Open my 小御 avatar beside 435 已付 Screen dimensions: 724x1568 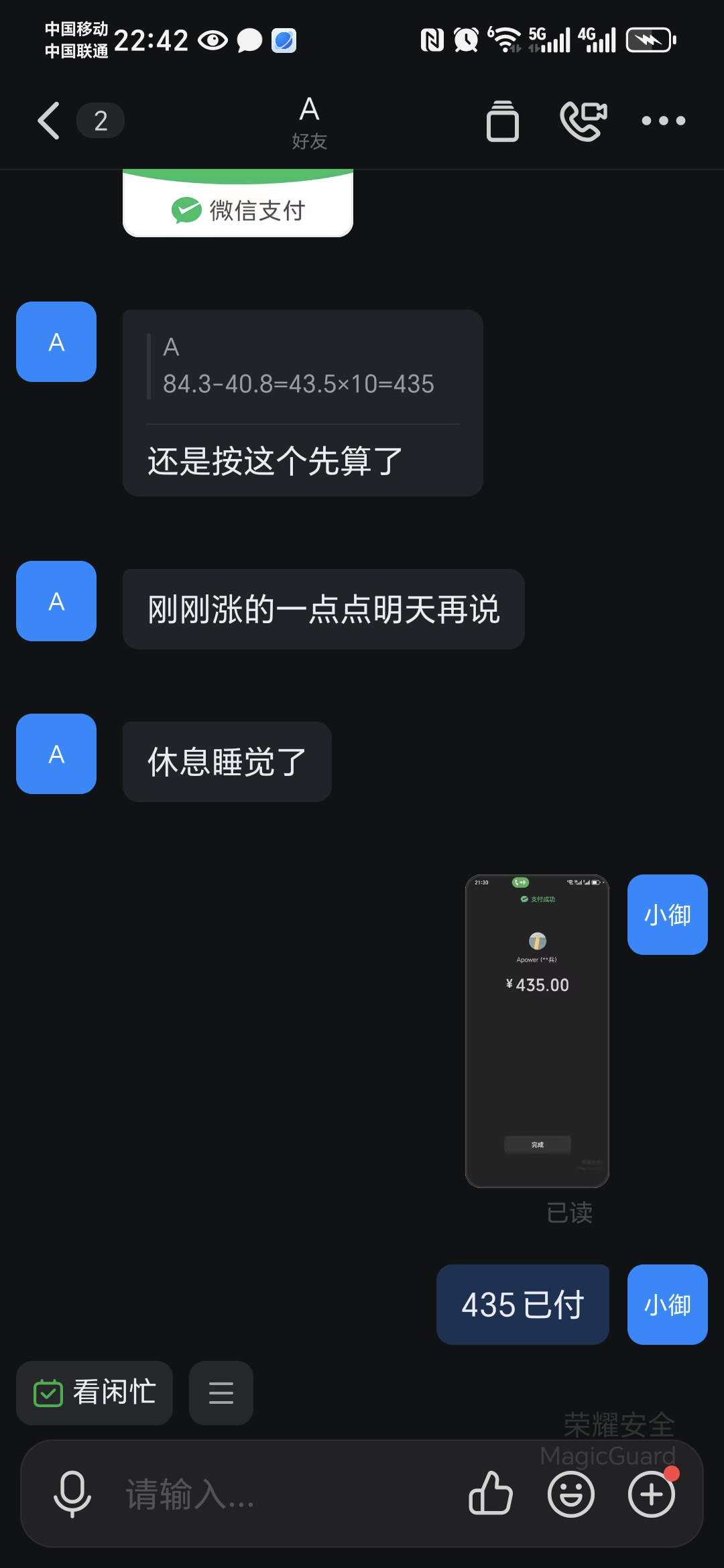click(x=667, y=1304)
